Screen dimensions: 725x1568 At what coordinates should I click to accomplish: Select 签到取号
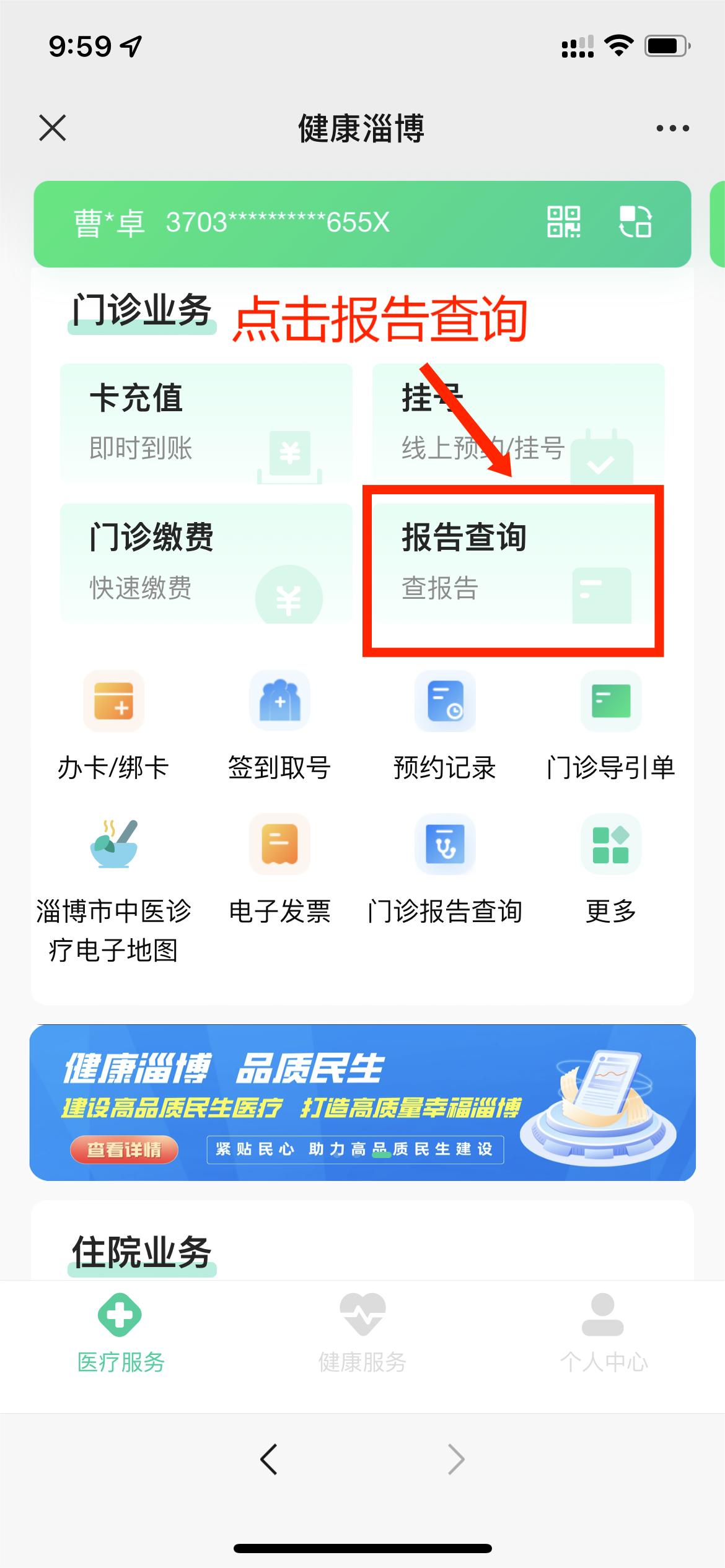[279, 726]
